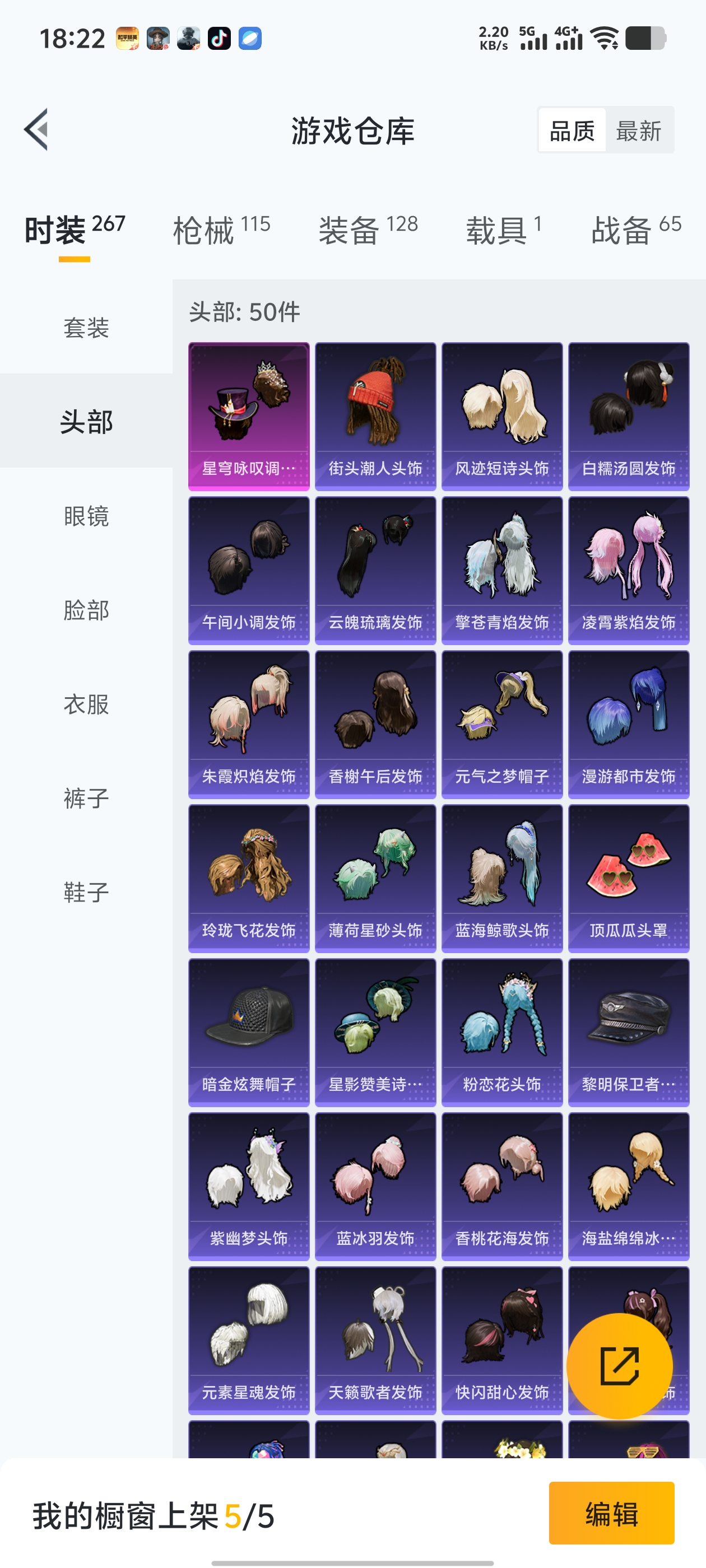This screenshot has width=706, height=1568.
Task: Tap the back arrow to leave 游戏仓库
Action: [x=38, y=130]
